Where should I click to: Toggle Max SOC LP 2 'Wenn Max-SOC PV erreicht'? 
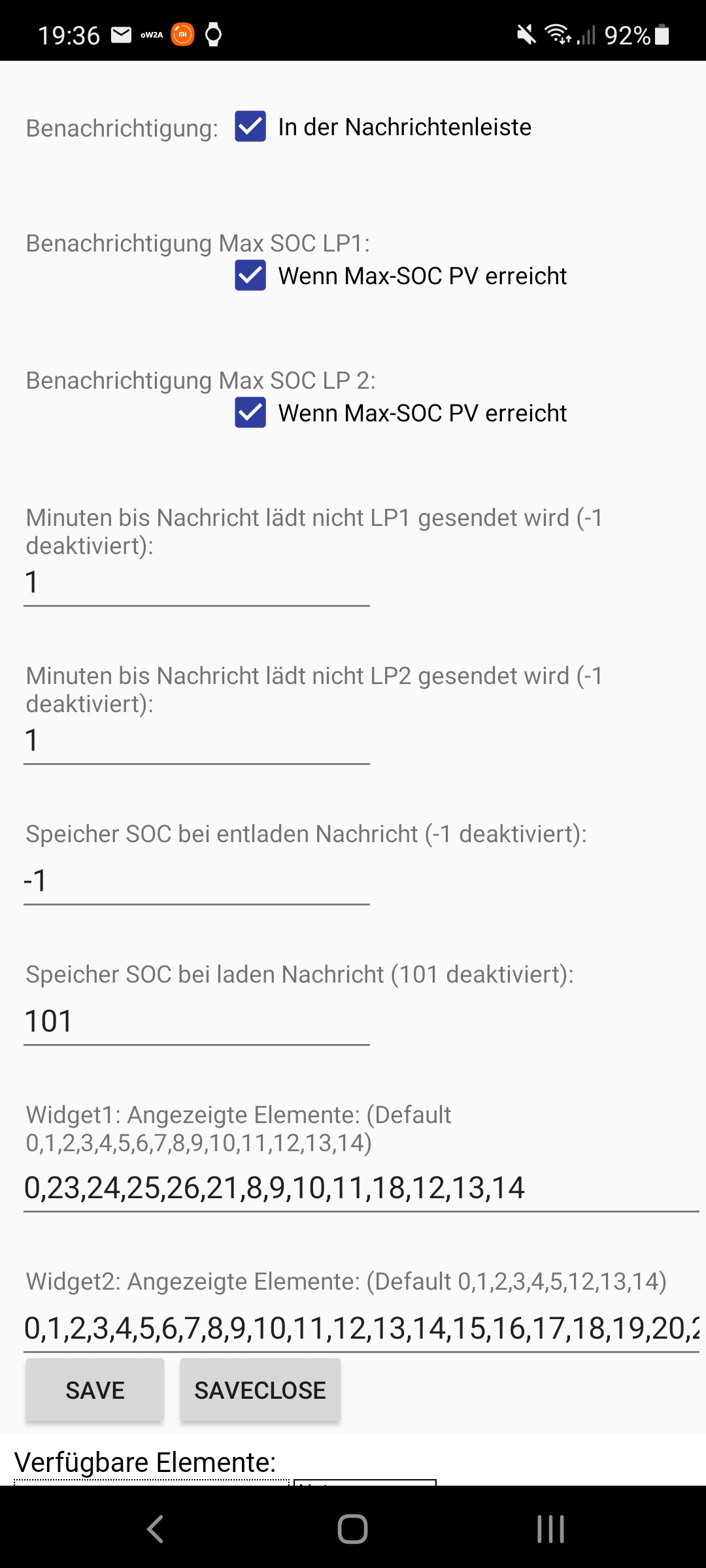[250, 413]
